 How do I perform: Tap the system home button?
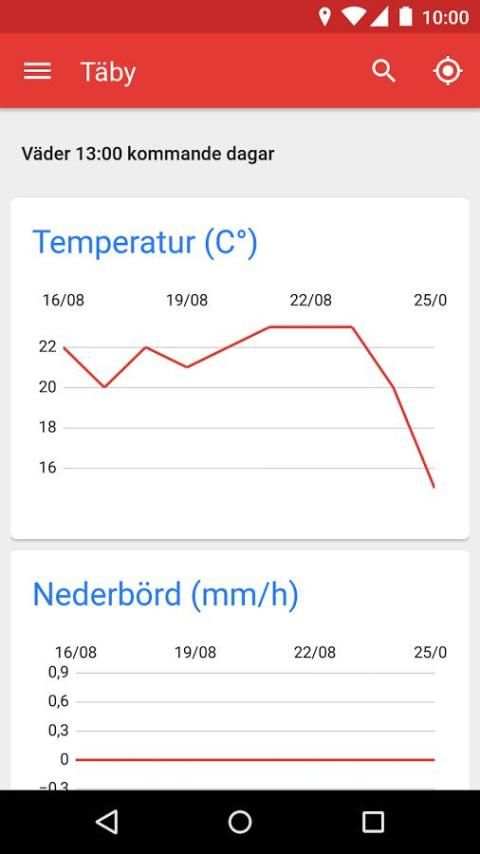click(x=240, y=821)
